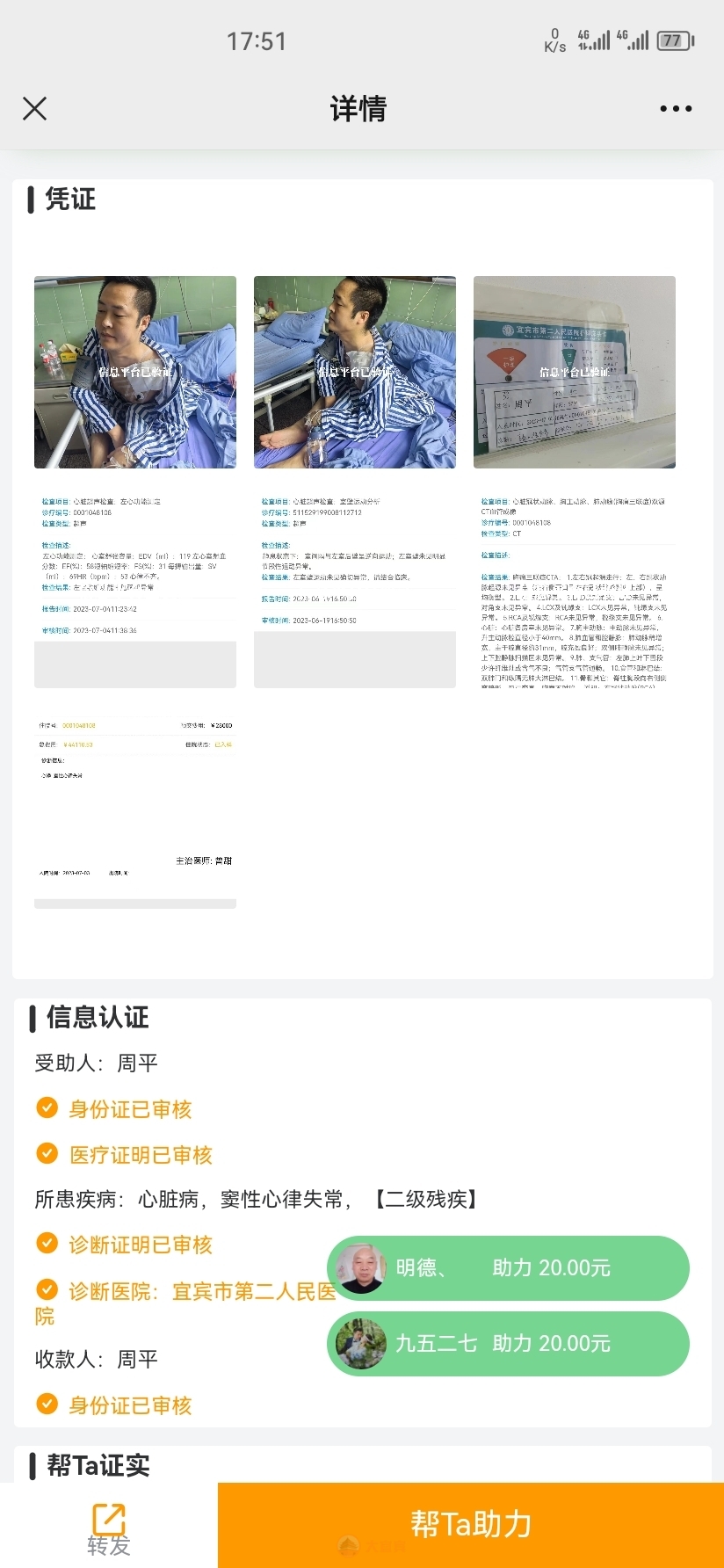This screenshot has height=1568, width=724.
Task: Donate via the 帮Ta助力 button
Action: (x=471, y=1524)
